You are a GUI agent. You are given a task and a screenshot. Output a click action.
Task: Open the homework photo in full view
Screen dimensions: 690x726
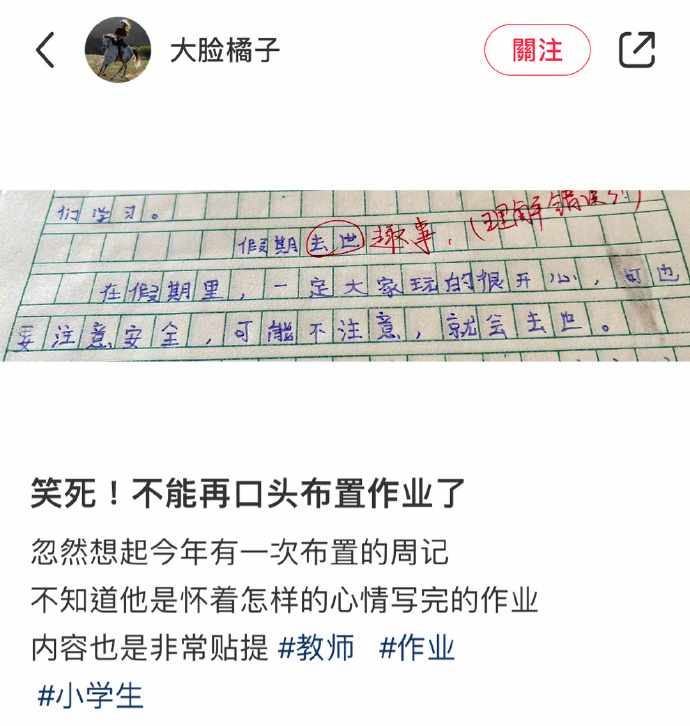tap(345, 275)
